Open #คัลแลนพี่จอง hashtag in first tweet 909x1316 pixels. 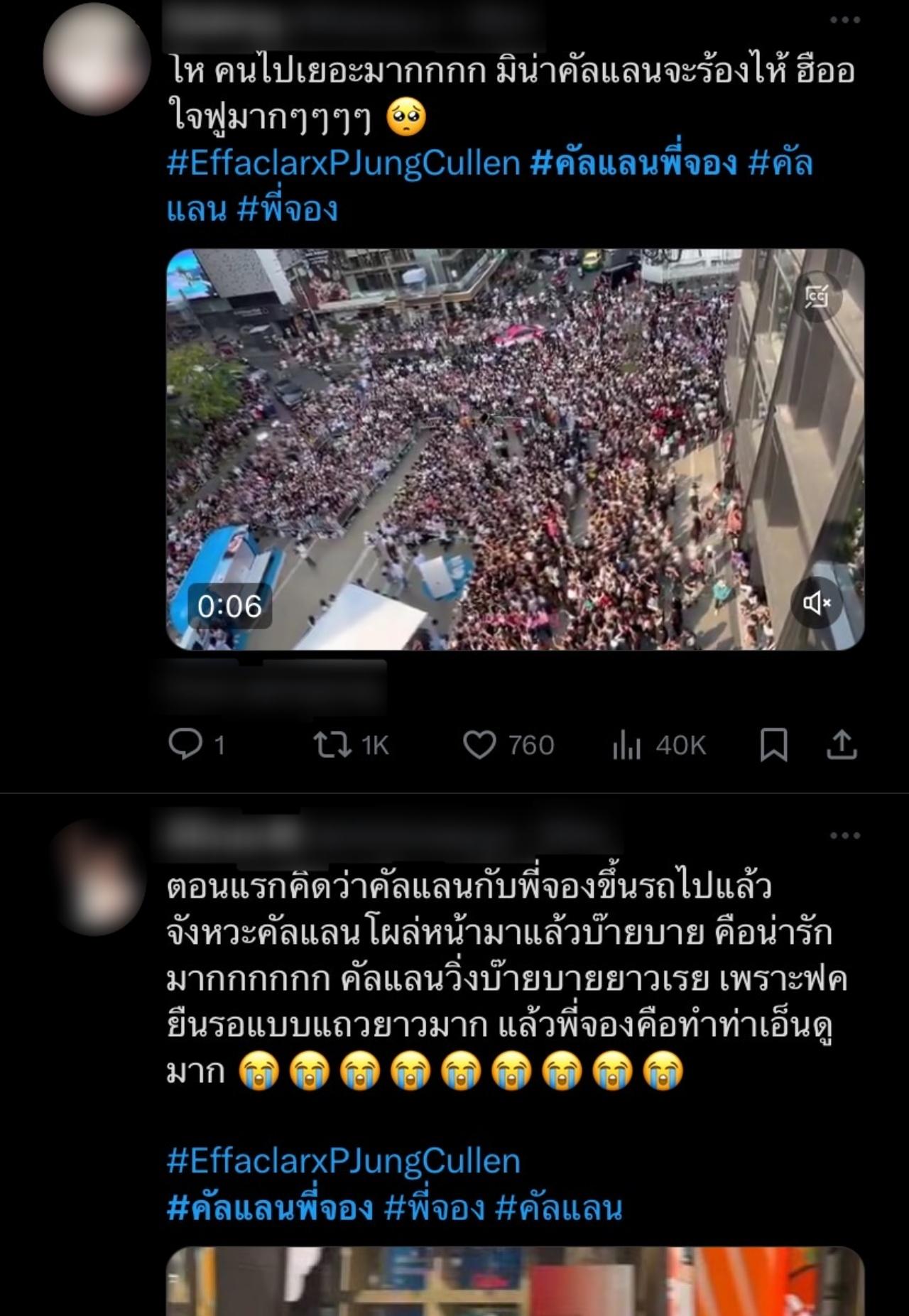tap(633, 164)
